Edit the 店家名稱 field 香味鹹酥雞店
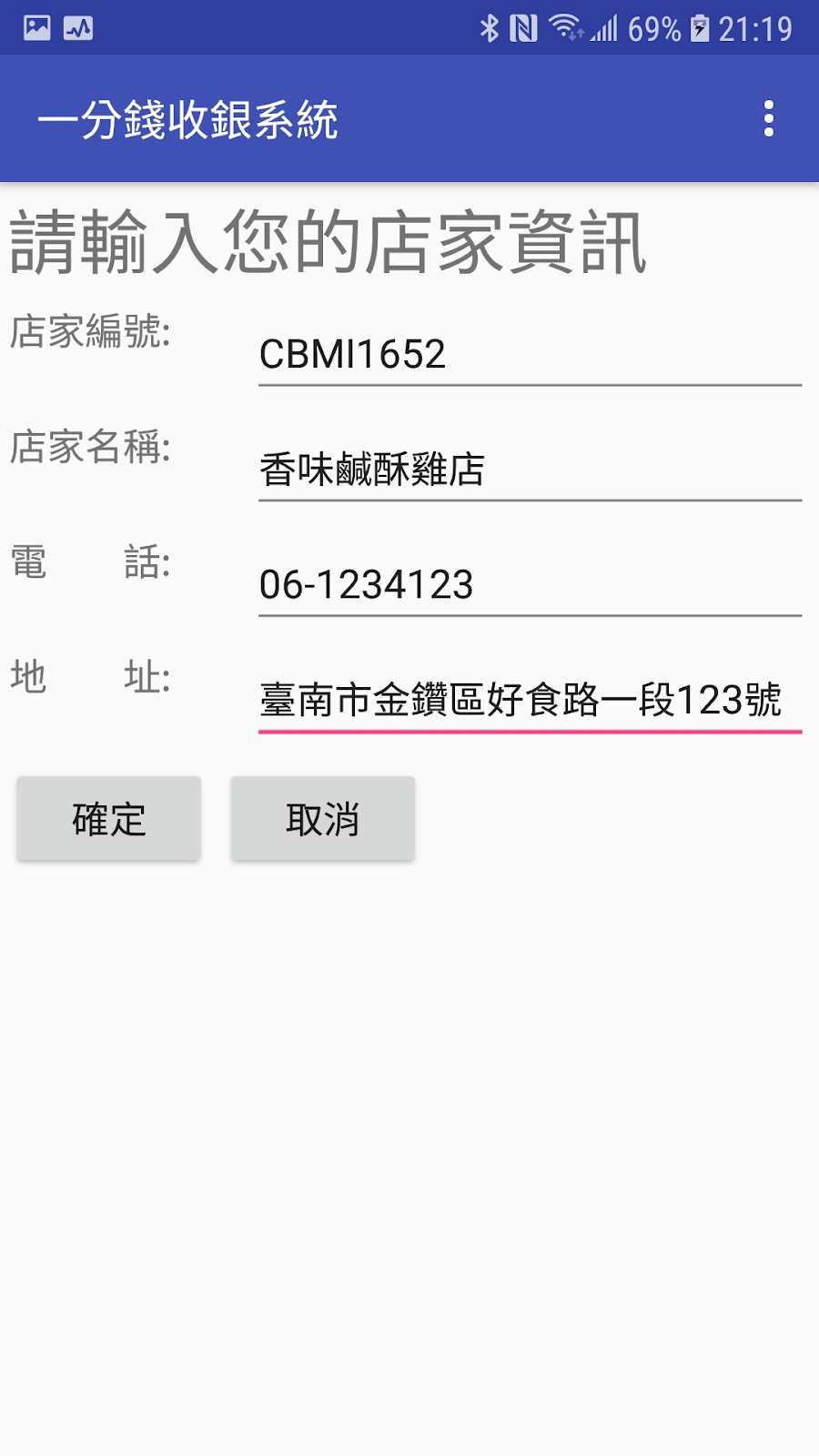 530,470
